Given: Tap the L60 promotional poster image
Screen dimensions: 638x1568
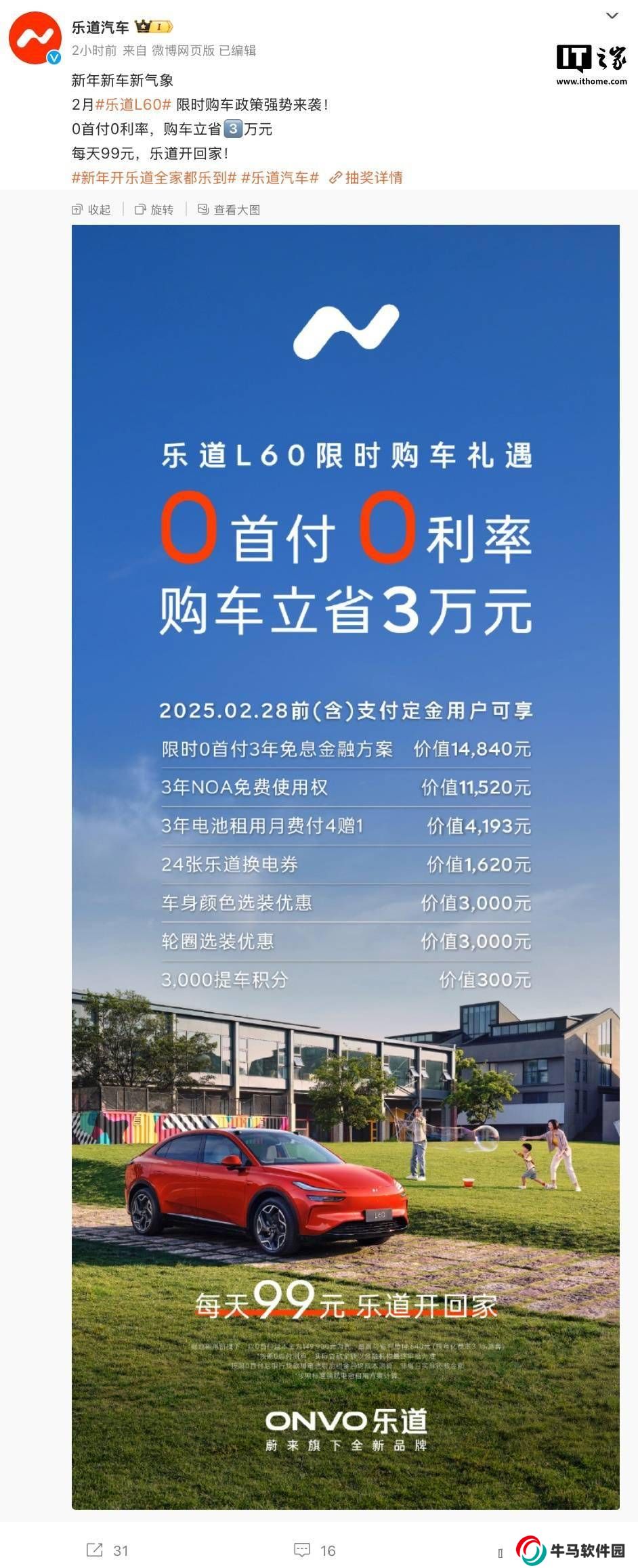Looking at the screenshot, I should click(345, 867).
